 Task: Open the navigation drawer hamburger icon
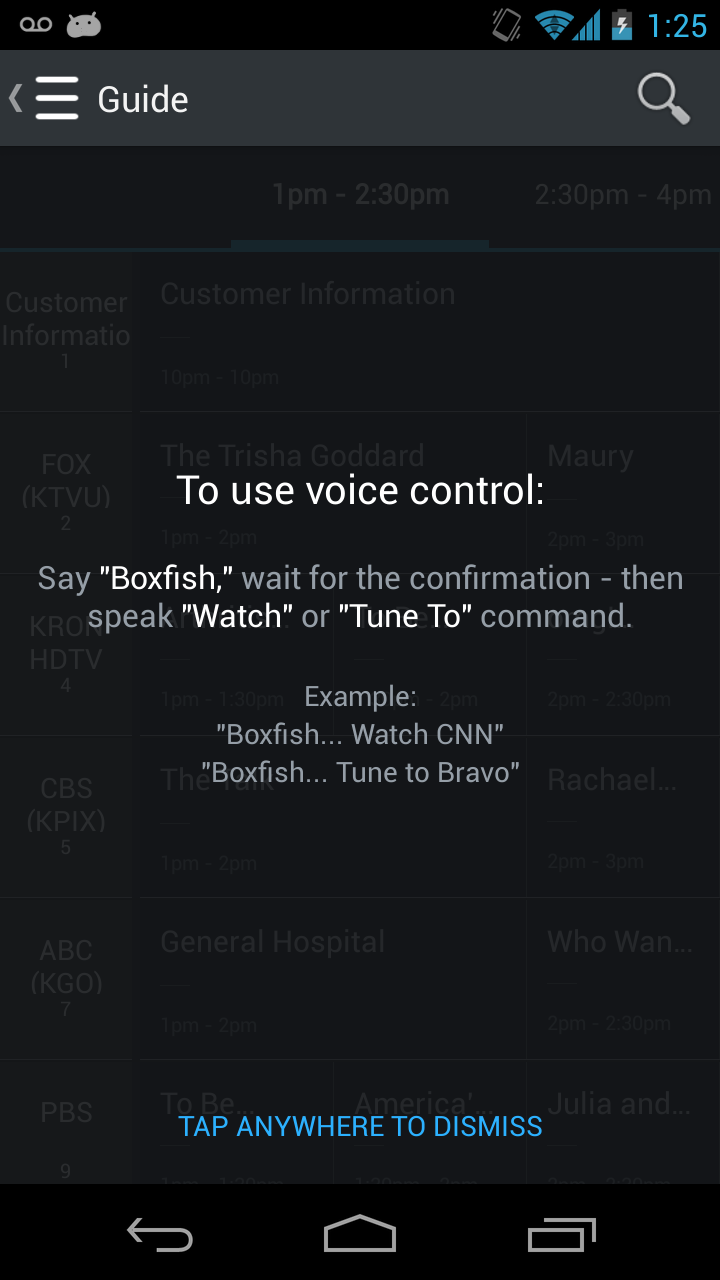pos(58,98)
